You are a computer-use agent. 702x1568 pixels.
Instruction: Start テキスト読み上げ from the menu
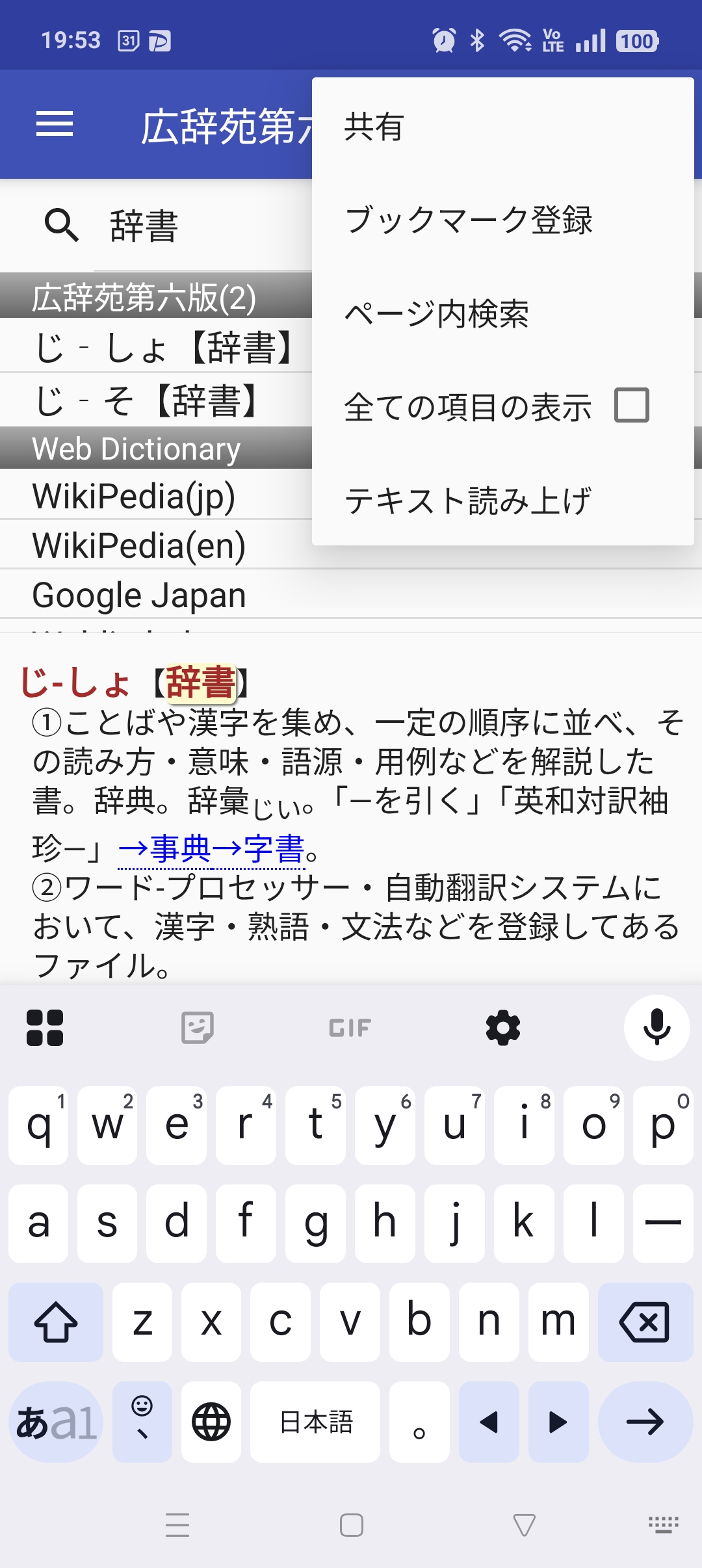[502, 501]
